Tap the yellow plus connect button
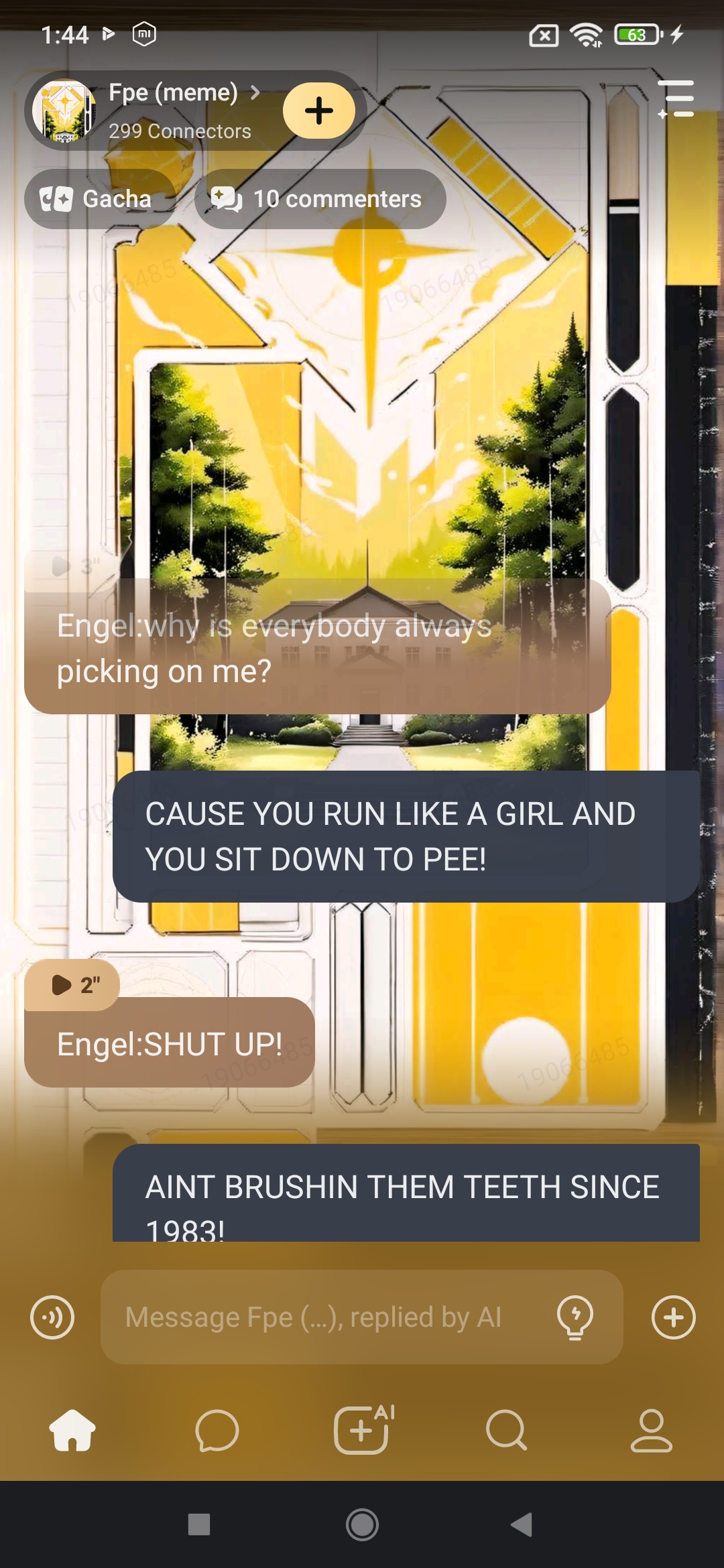The image size is (724, 1568). pyautogui.click(x=319, y=111)
